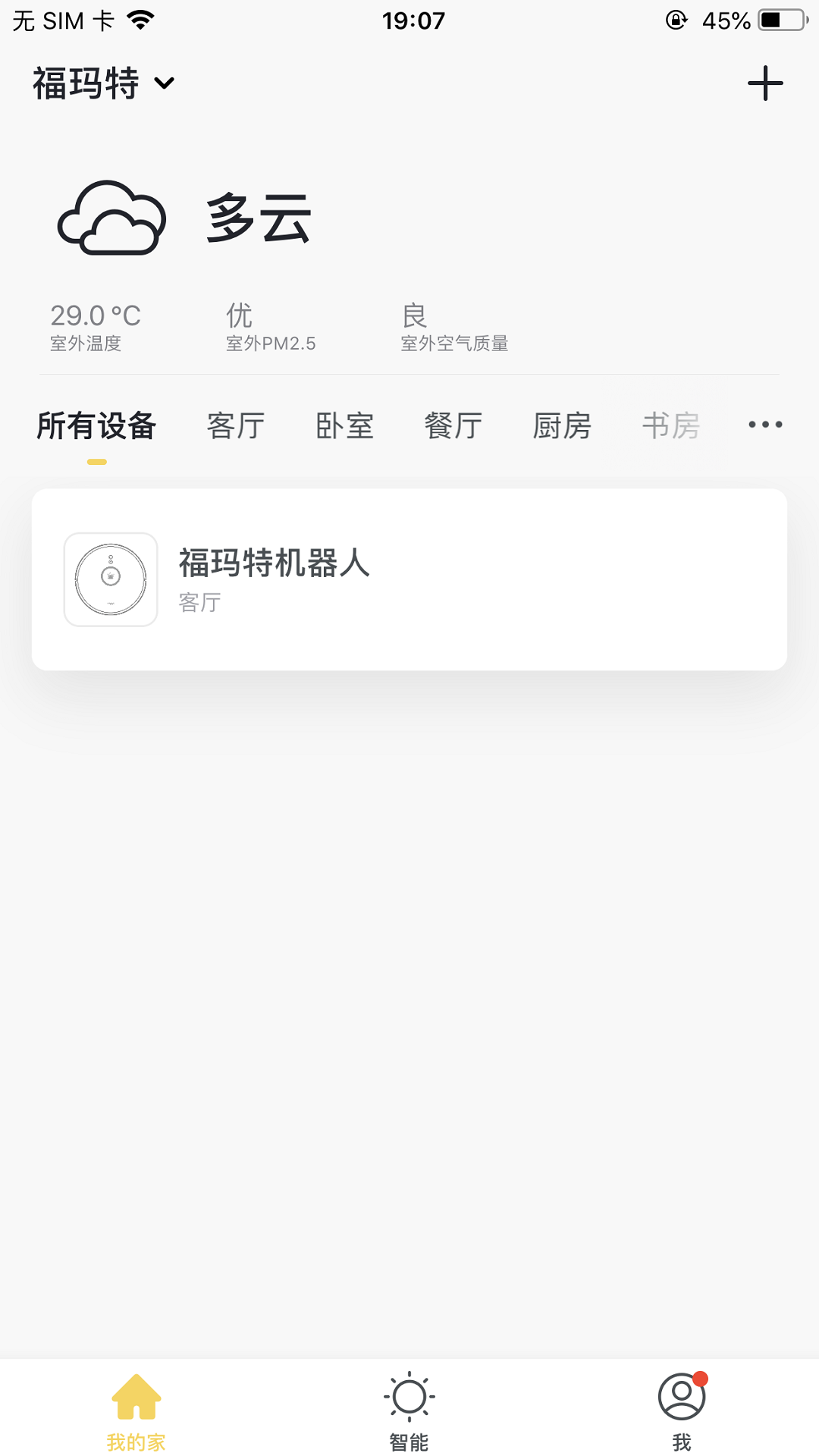Open the 餐厅 room filter
Screen dimensions: 819x1456
point(453,425)
